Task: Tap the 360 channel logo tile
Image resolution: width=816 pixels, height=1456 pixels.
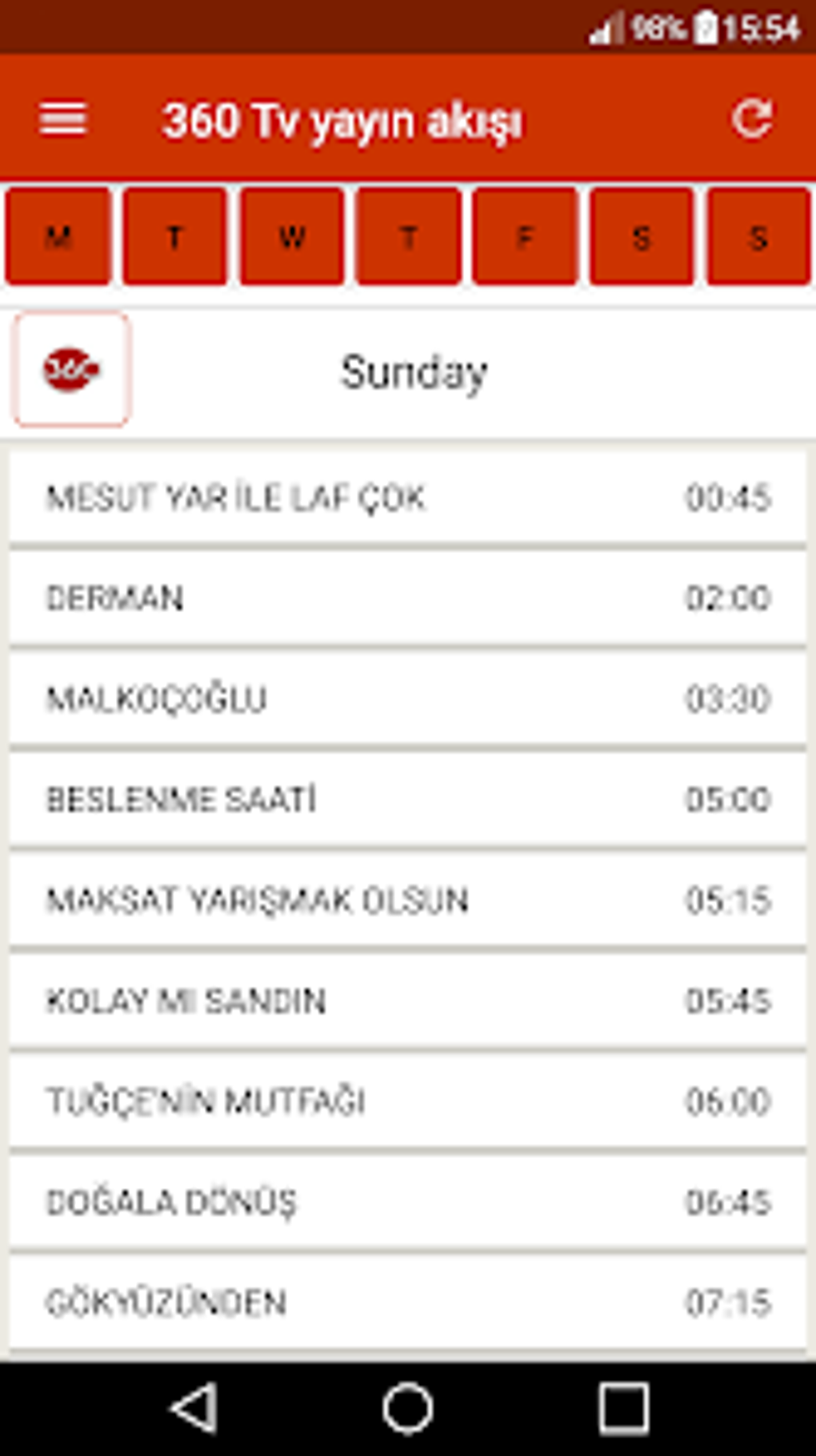Action: (71, 370)
